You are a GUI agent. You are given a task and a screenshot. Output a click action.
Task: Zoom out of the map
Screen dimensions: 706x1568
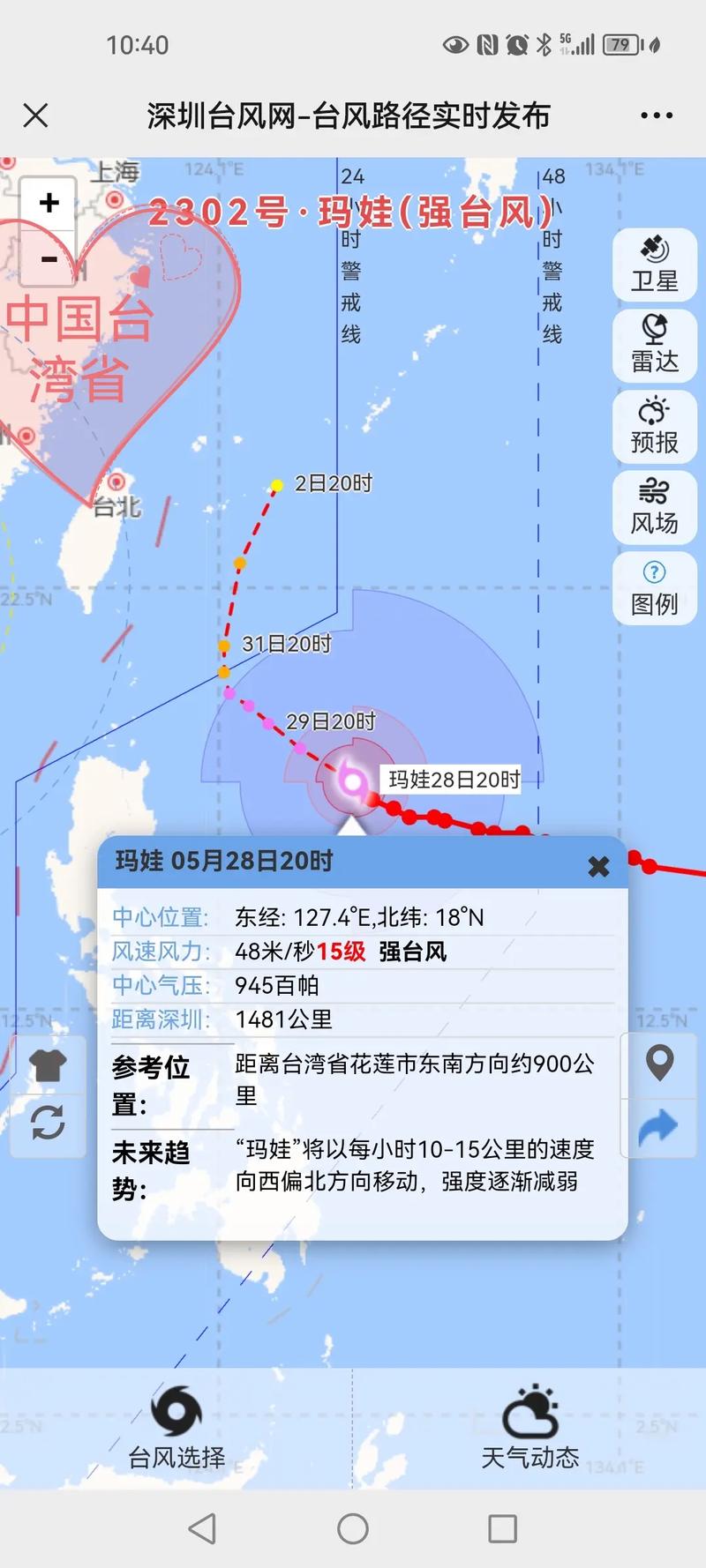click(x=49, y=258)
